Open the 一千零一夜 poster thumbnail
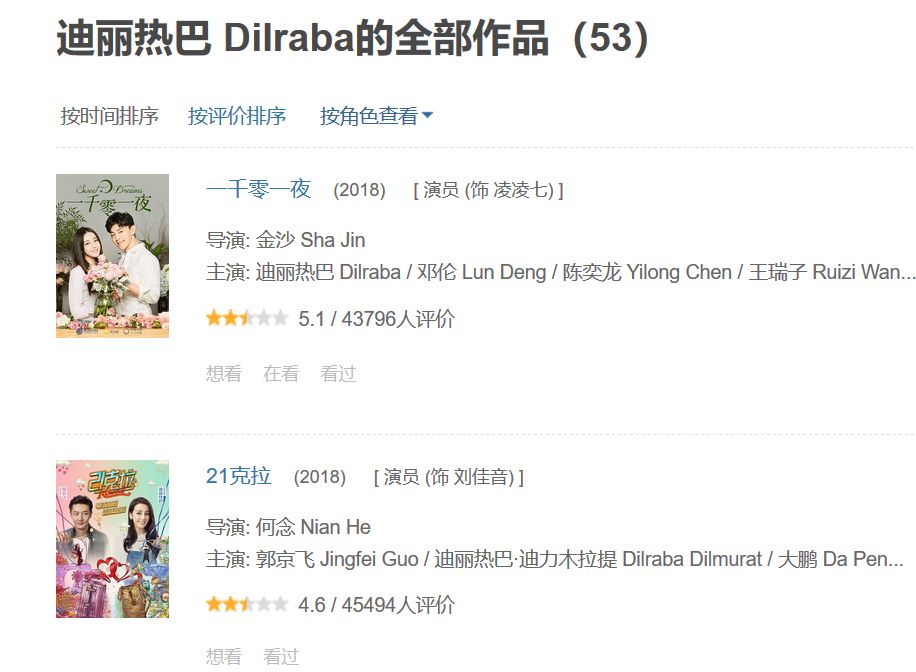The image size is (916, 672). (x=112, y=255)
